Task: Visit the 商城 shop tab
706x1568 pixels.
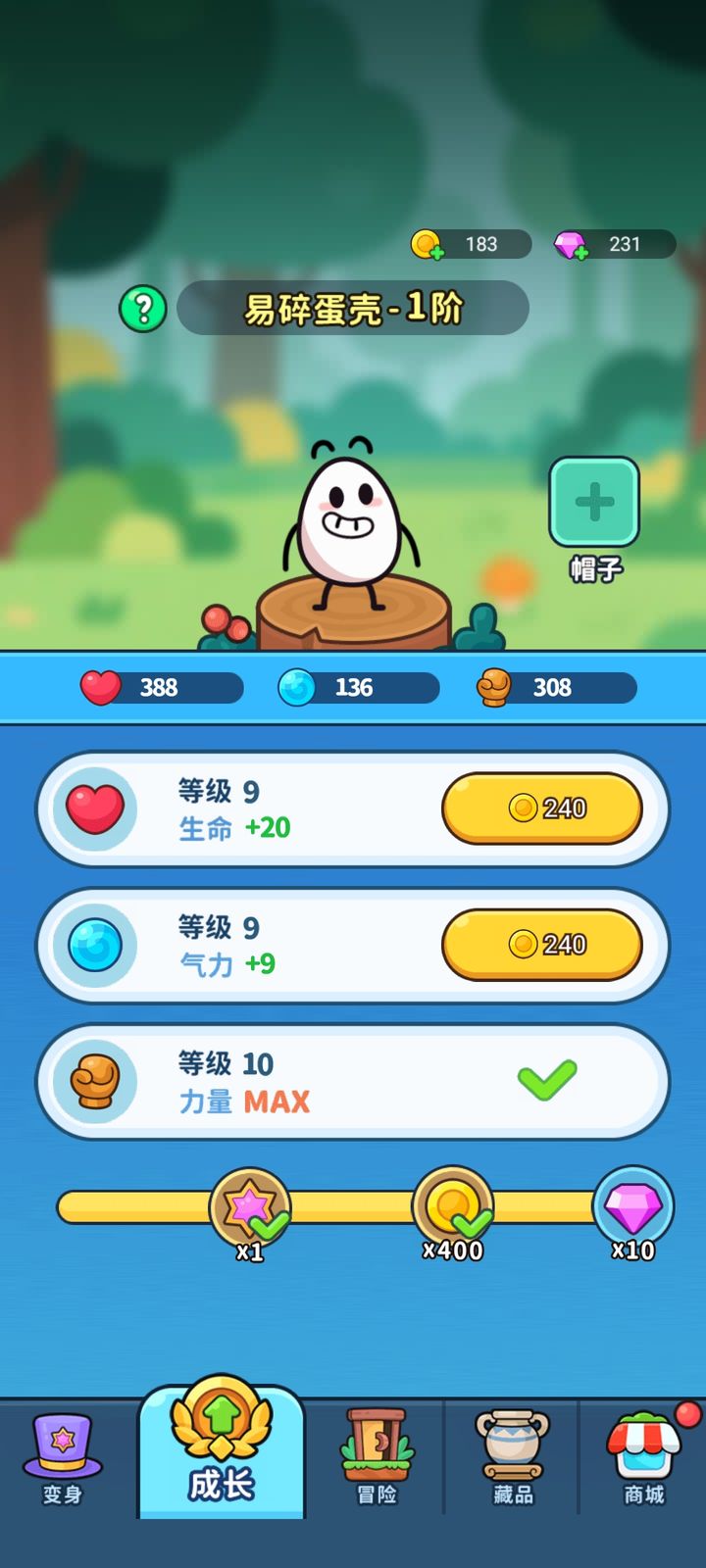Action: pos(644,1457)
